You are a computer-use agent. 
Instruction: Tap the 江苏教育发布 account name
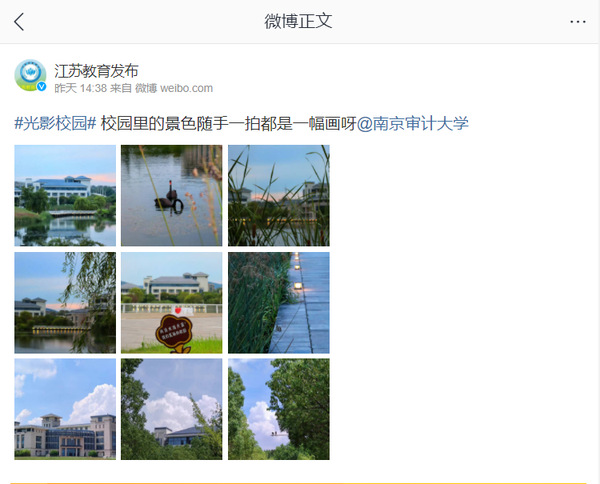96,70
